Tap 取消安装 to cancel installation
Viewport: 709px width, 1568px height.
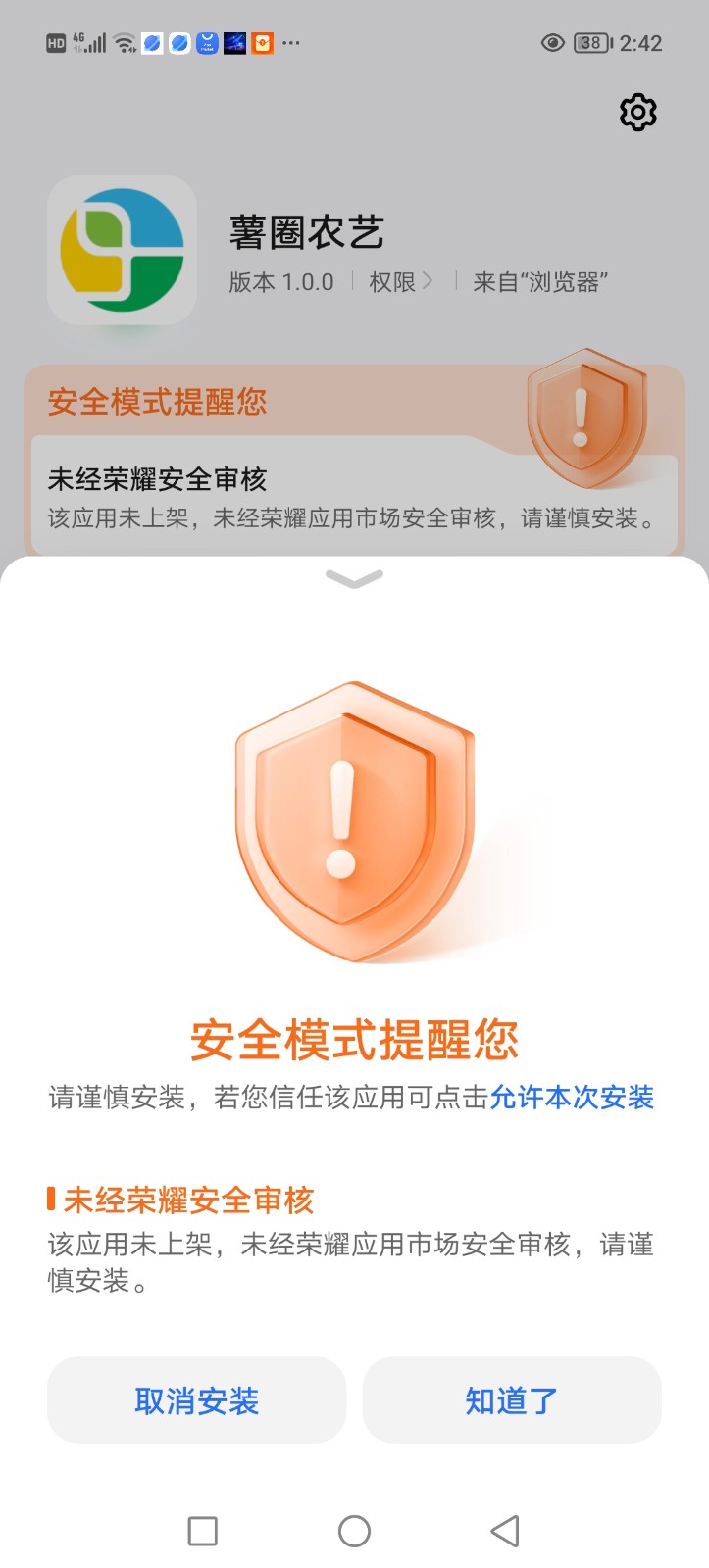click(x=197, y=1400)
